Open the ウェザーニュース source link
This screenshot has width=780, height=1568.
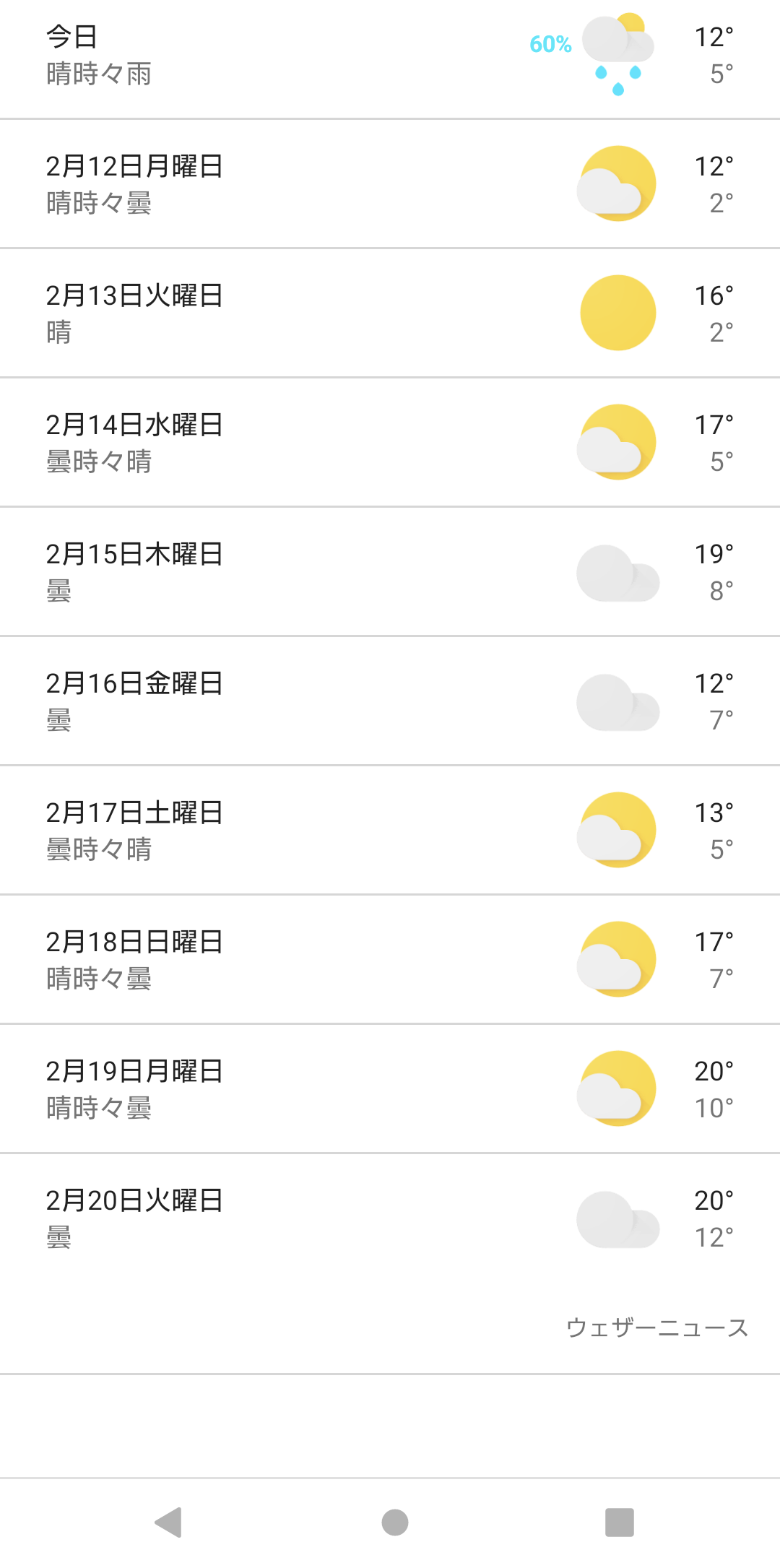click(x=656, y=1327)
